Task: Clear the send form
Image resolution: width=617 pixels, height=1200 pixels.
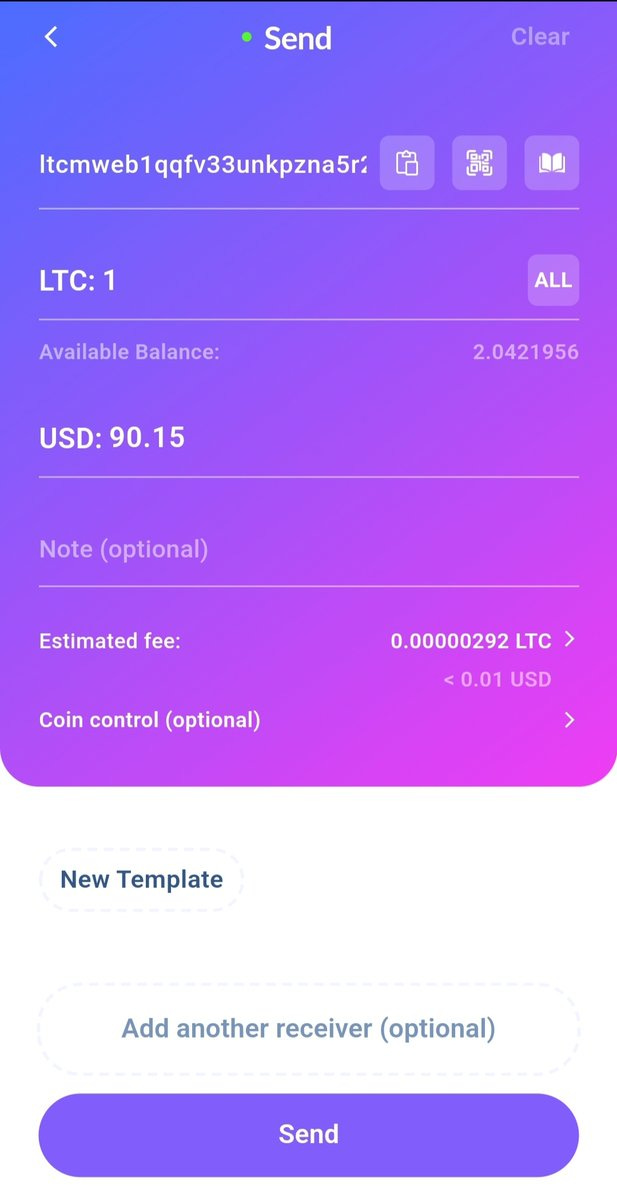Action: [540, 37]
